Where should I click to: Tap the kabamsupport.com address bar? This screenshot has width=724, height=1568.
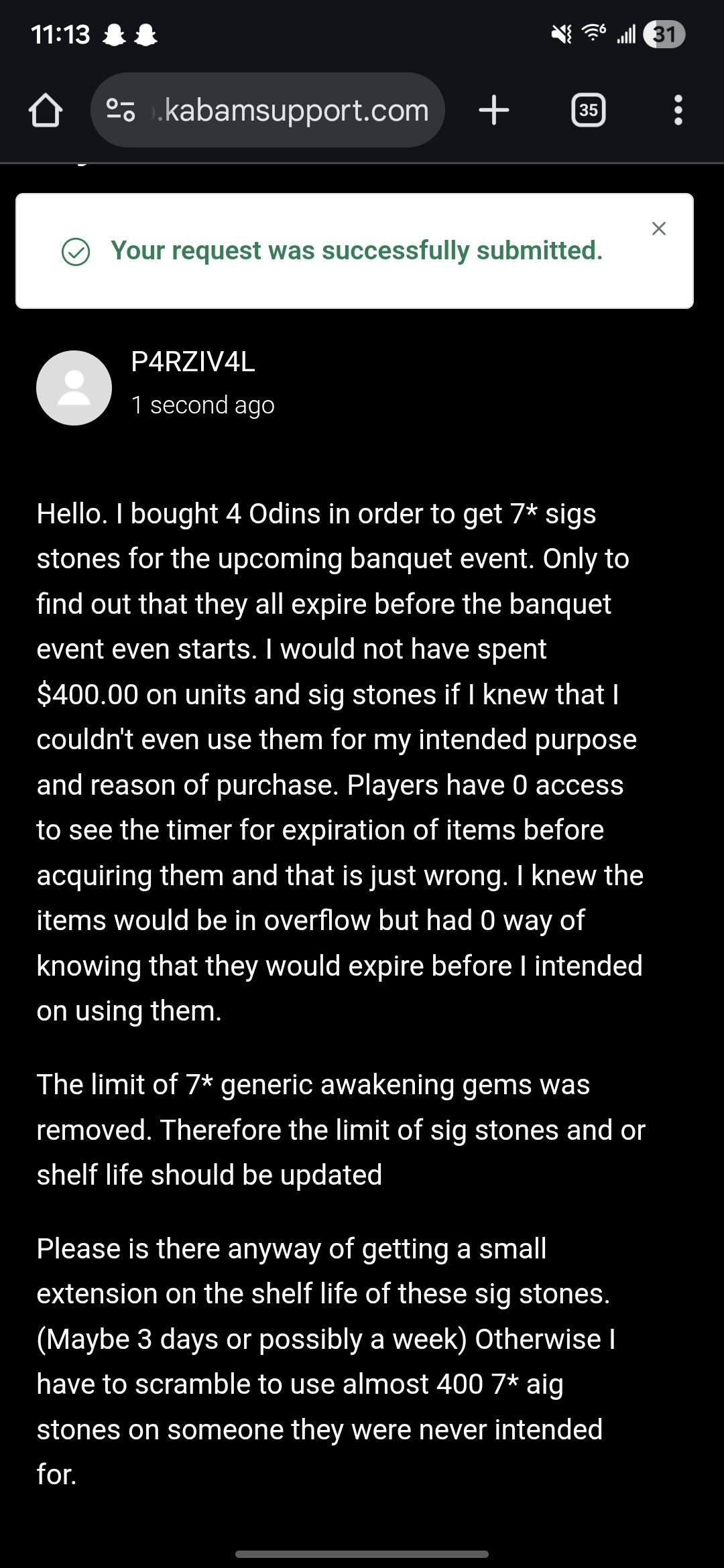[295, 110]
